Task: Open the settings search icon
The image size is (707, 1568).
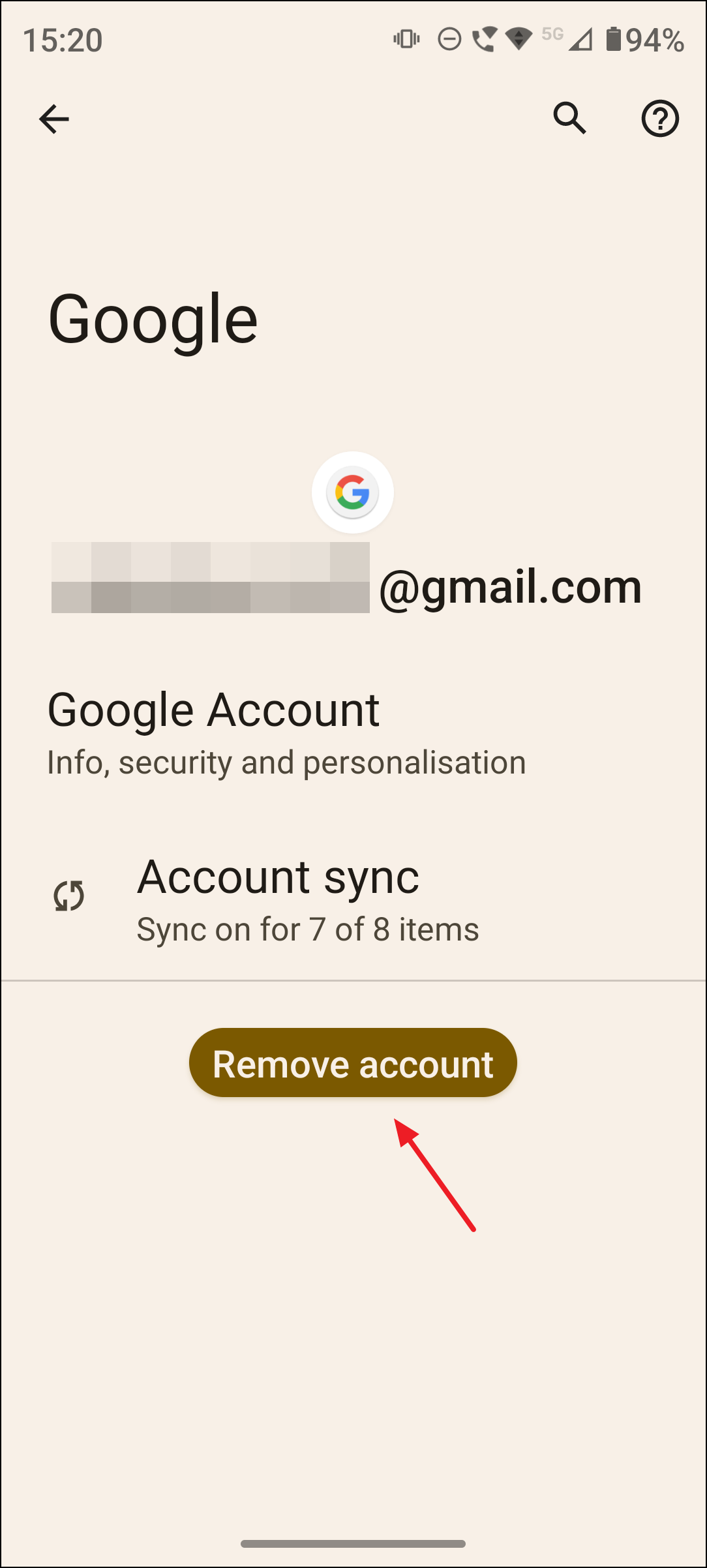Action: coord(569,118)
